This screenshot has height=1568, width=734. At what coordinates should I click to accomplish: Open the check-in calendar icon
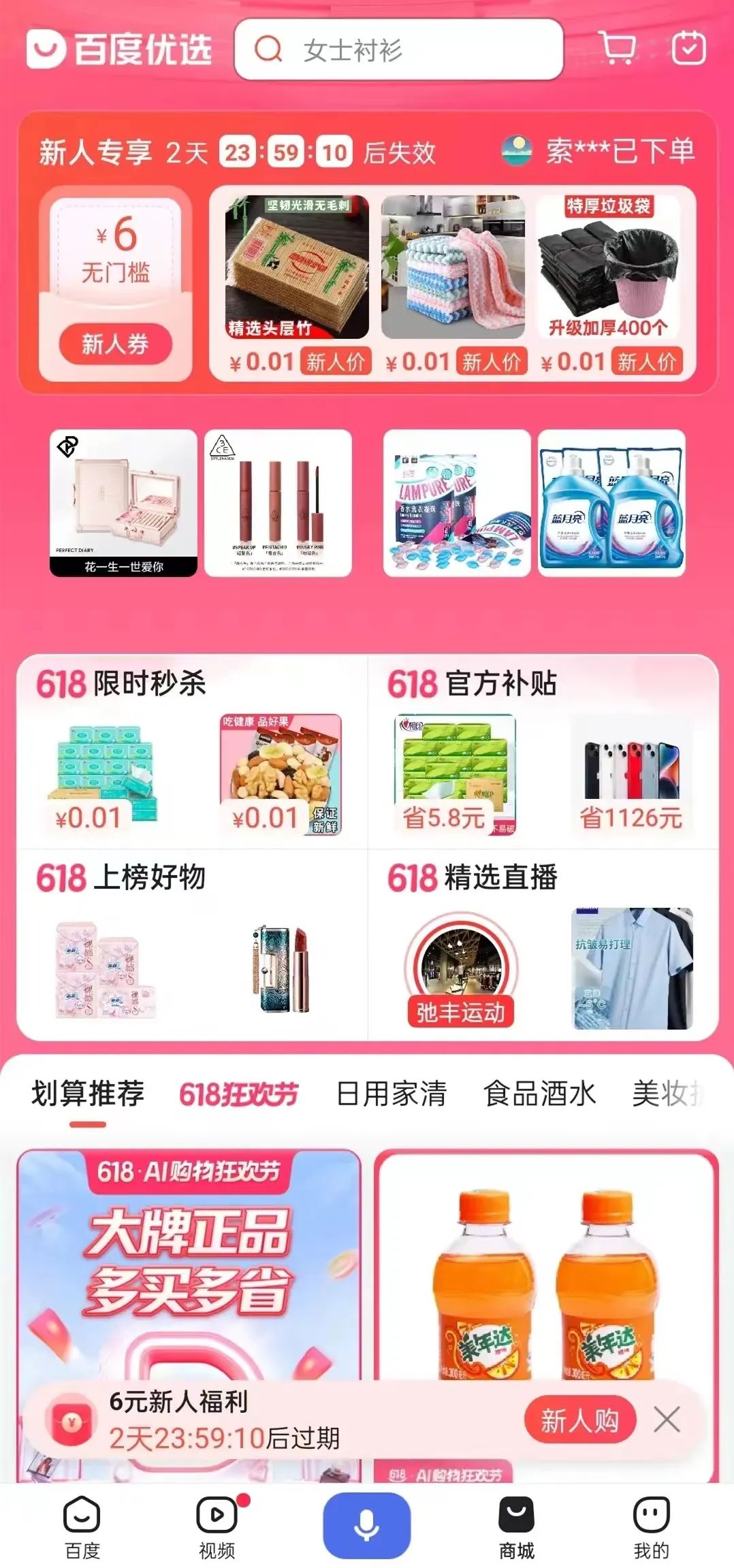click(x=688, y=48)
